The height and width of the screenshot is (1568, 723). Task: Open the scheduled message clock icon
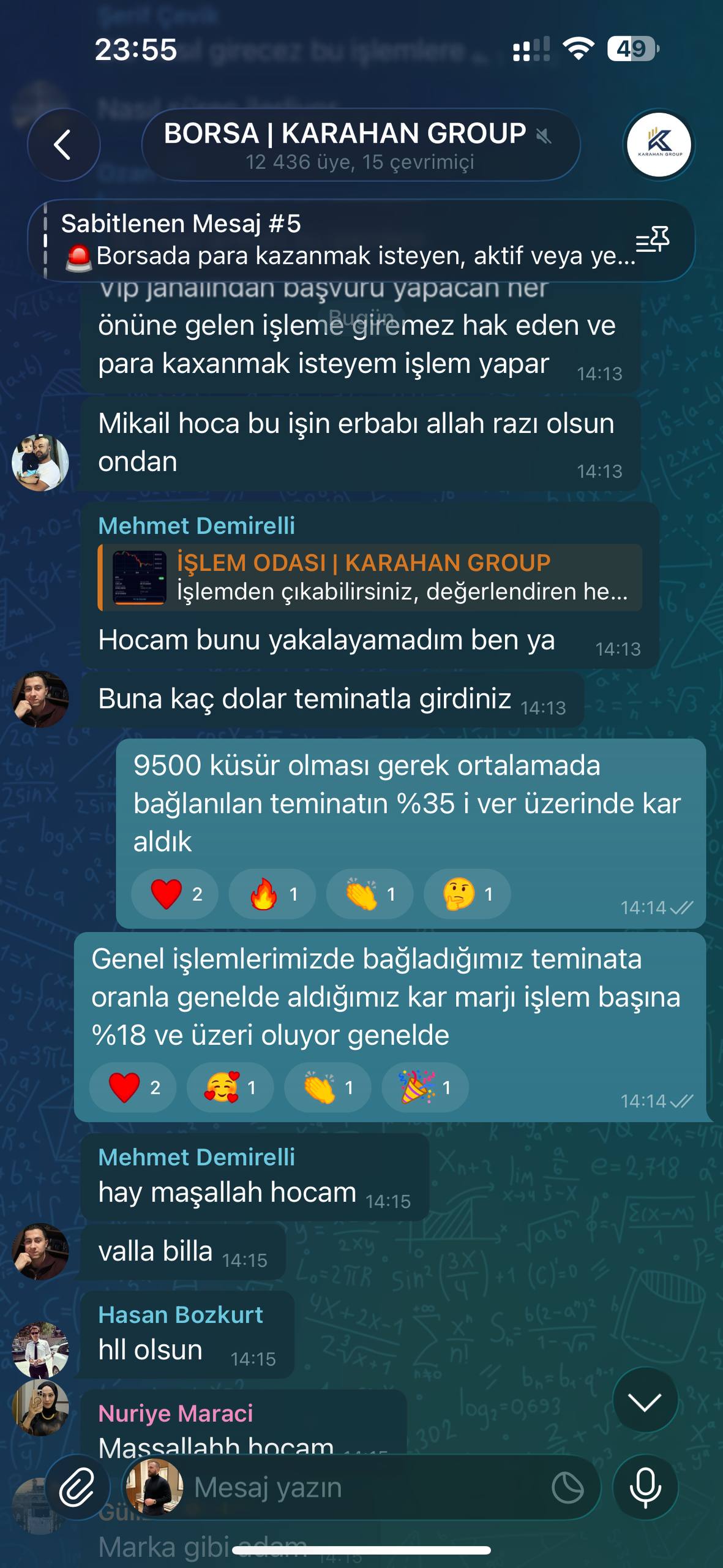click(x=568, y=1488)
